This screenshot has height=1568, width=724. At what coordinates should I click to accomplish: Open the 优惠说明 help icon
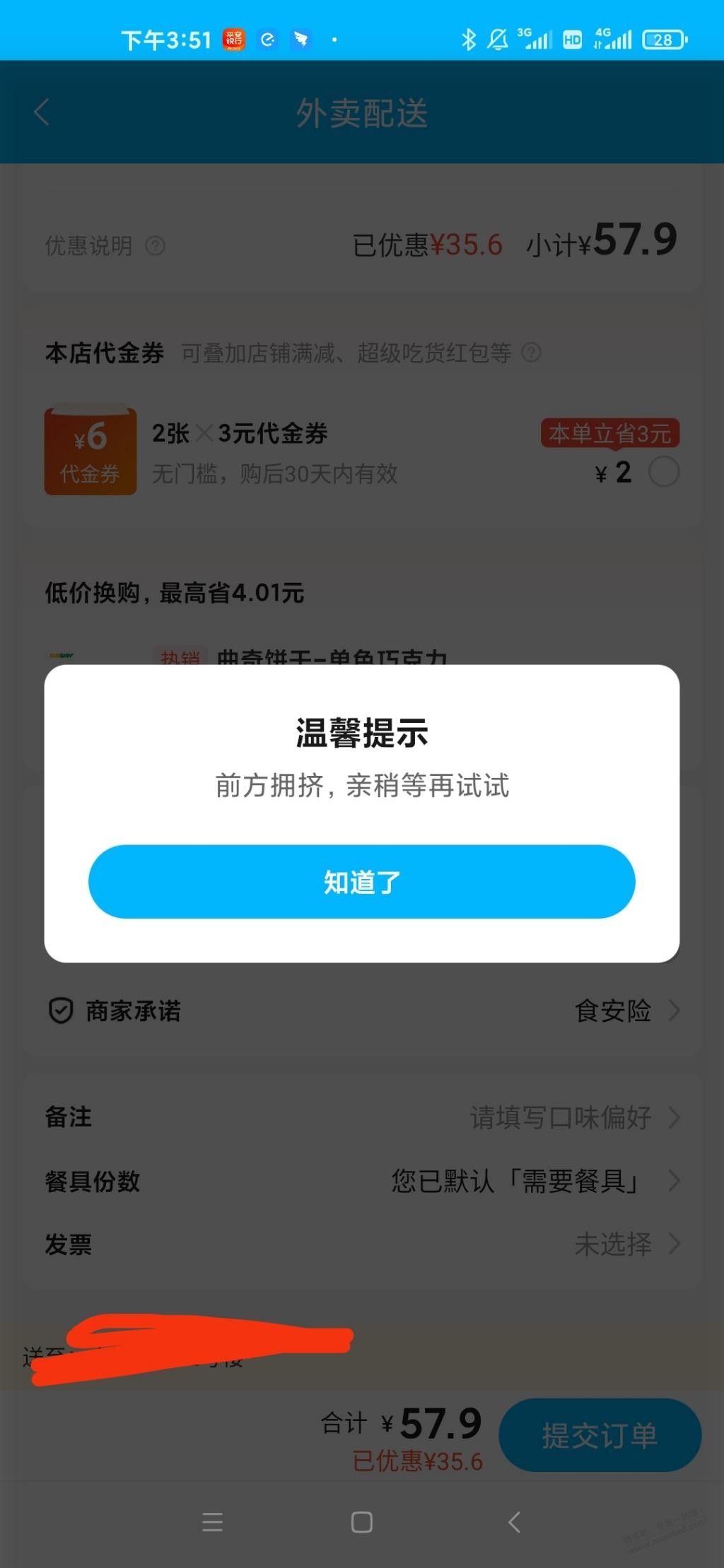click(x=155, y=246)
